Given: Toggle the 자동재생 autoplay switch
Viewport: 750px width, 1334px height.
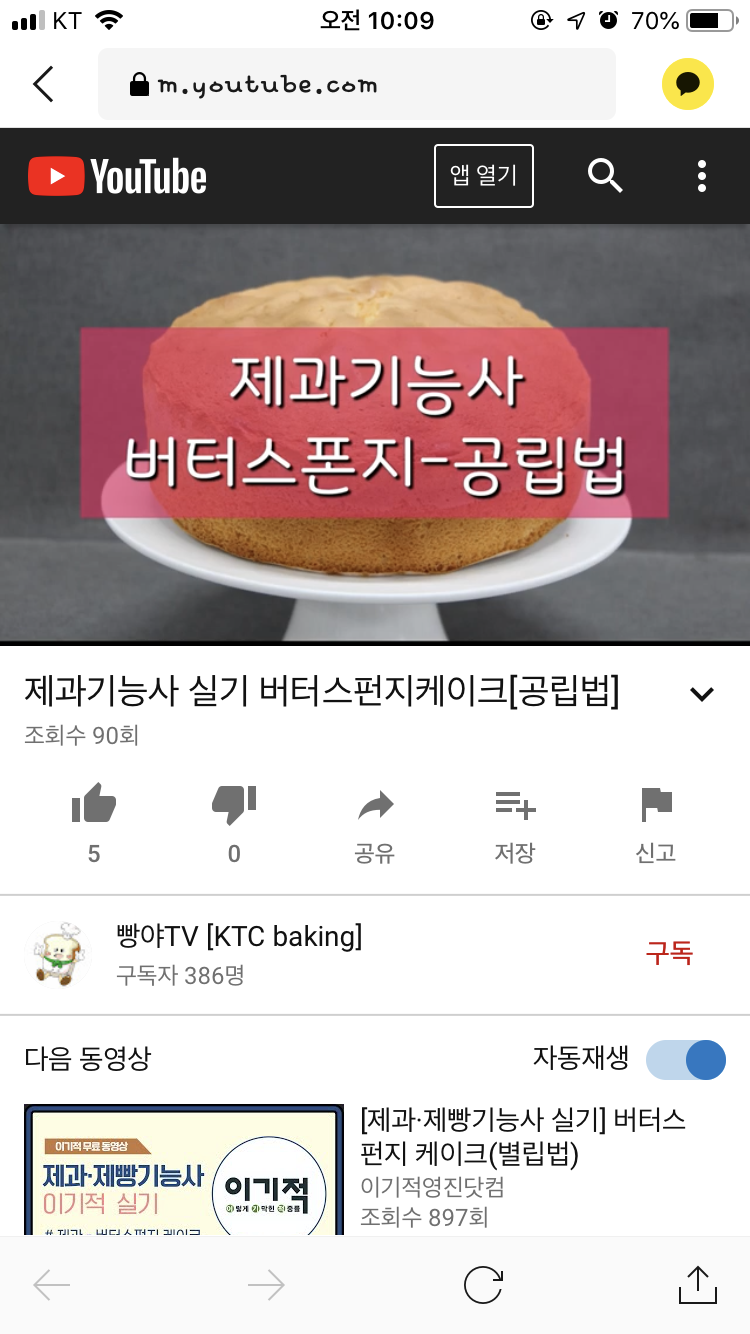Looking at the screenshot, I should tap(686, 1060).
